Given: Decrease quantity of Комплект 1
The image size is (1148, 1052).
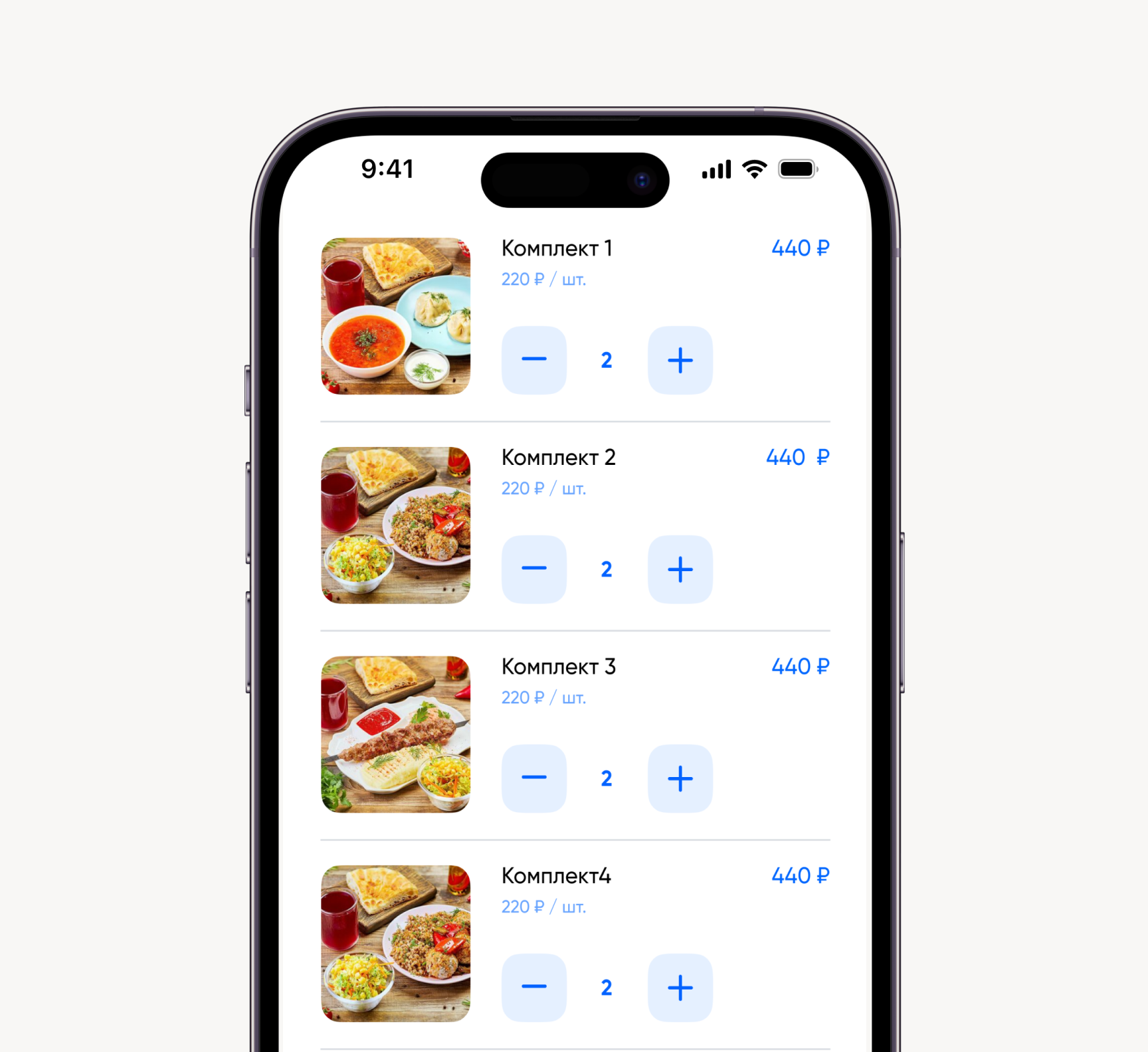Looking at the screenshot, I should coord(533,360).
